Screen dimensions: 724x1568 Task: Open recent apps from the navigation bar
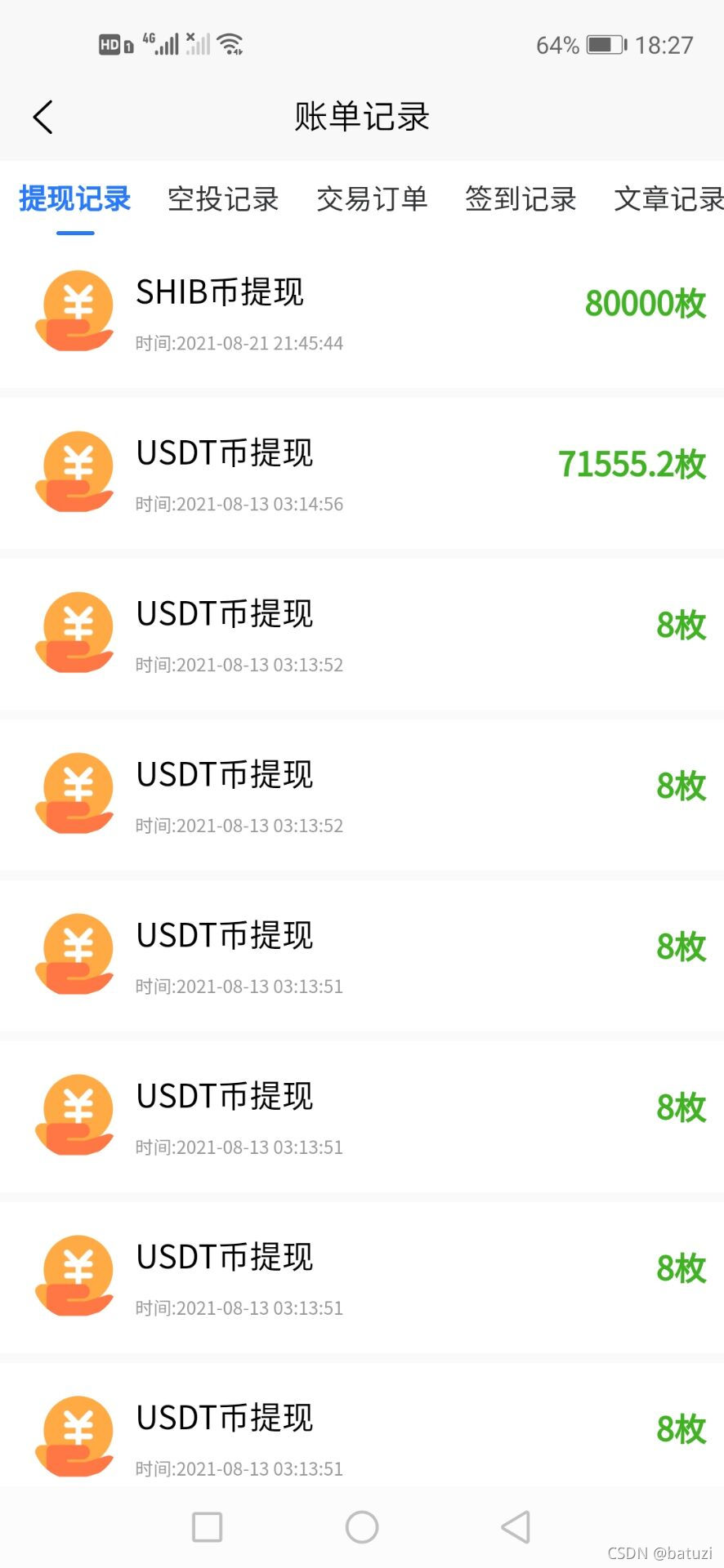[208, 1526]
